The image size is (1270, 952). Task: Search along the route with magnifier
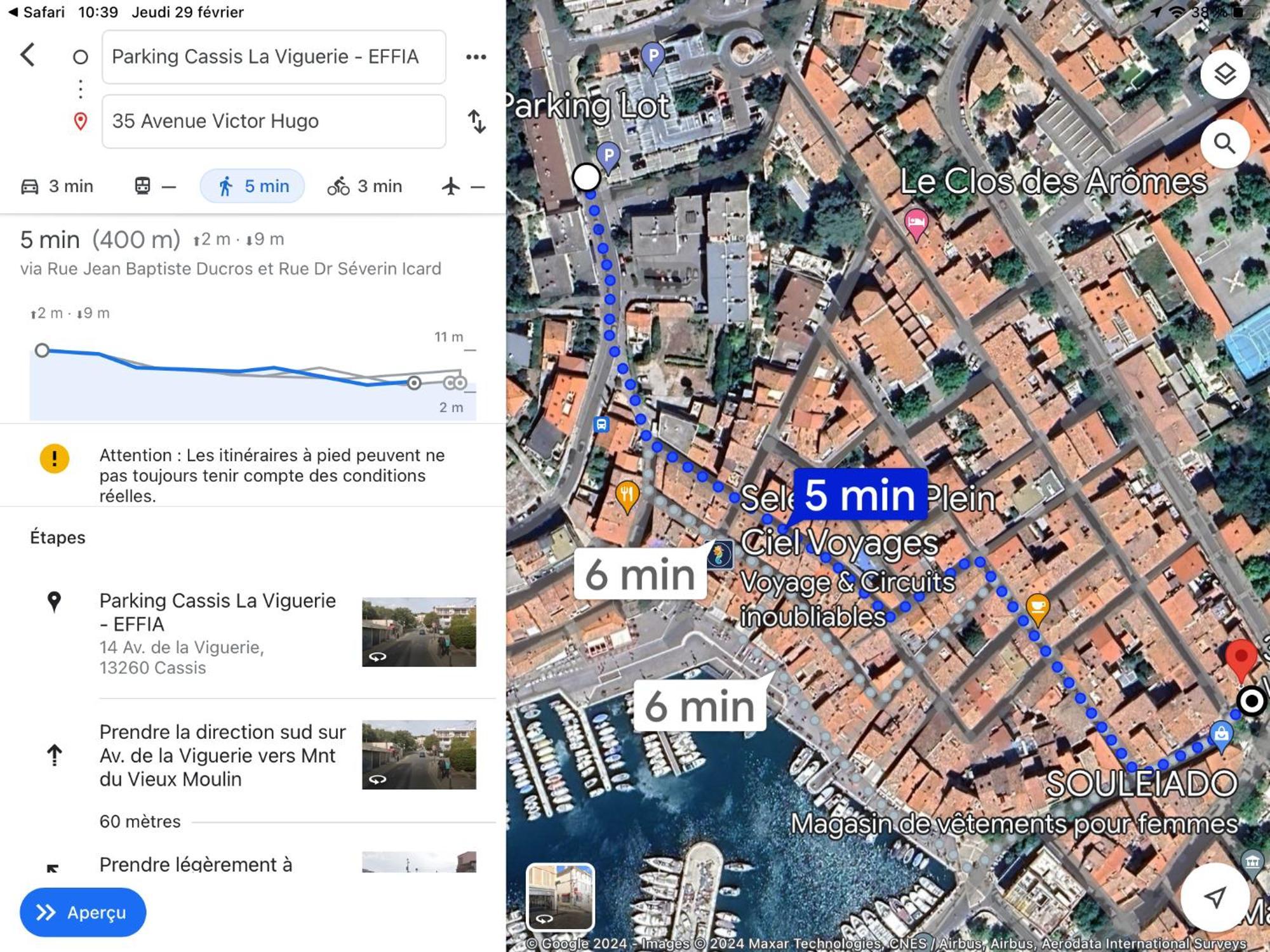(1224, 144)
